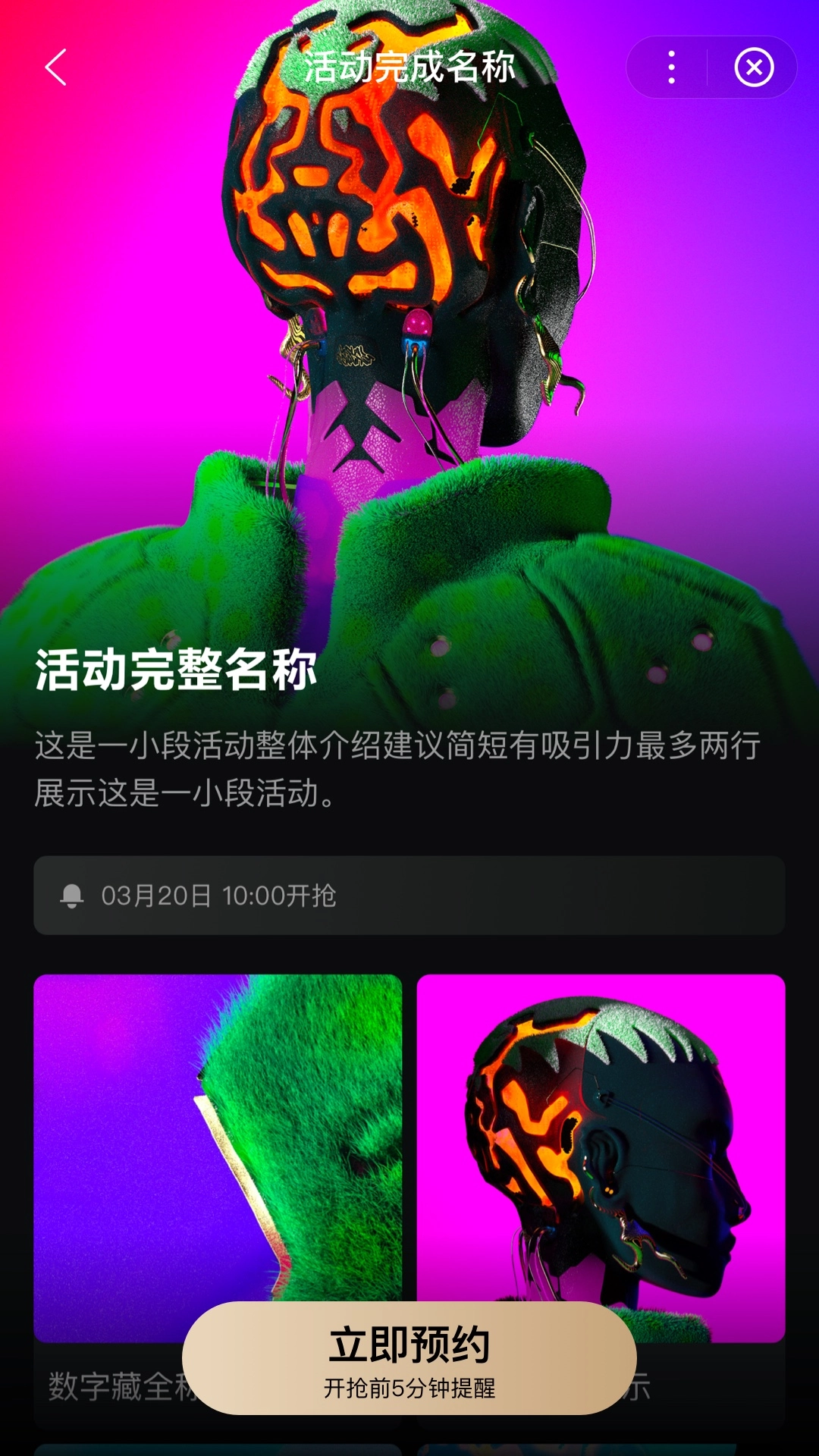819x1456 pixels.
Task: Go back using the top-left arrow
Action: pyautogui.click(x=56, y=67)
